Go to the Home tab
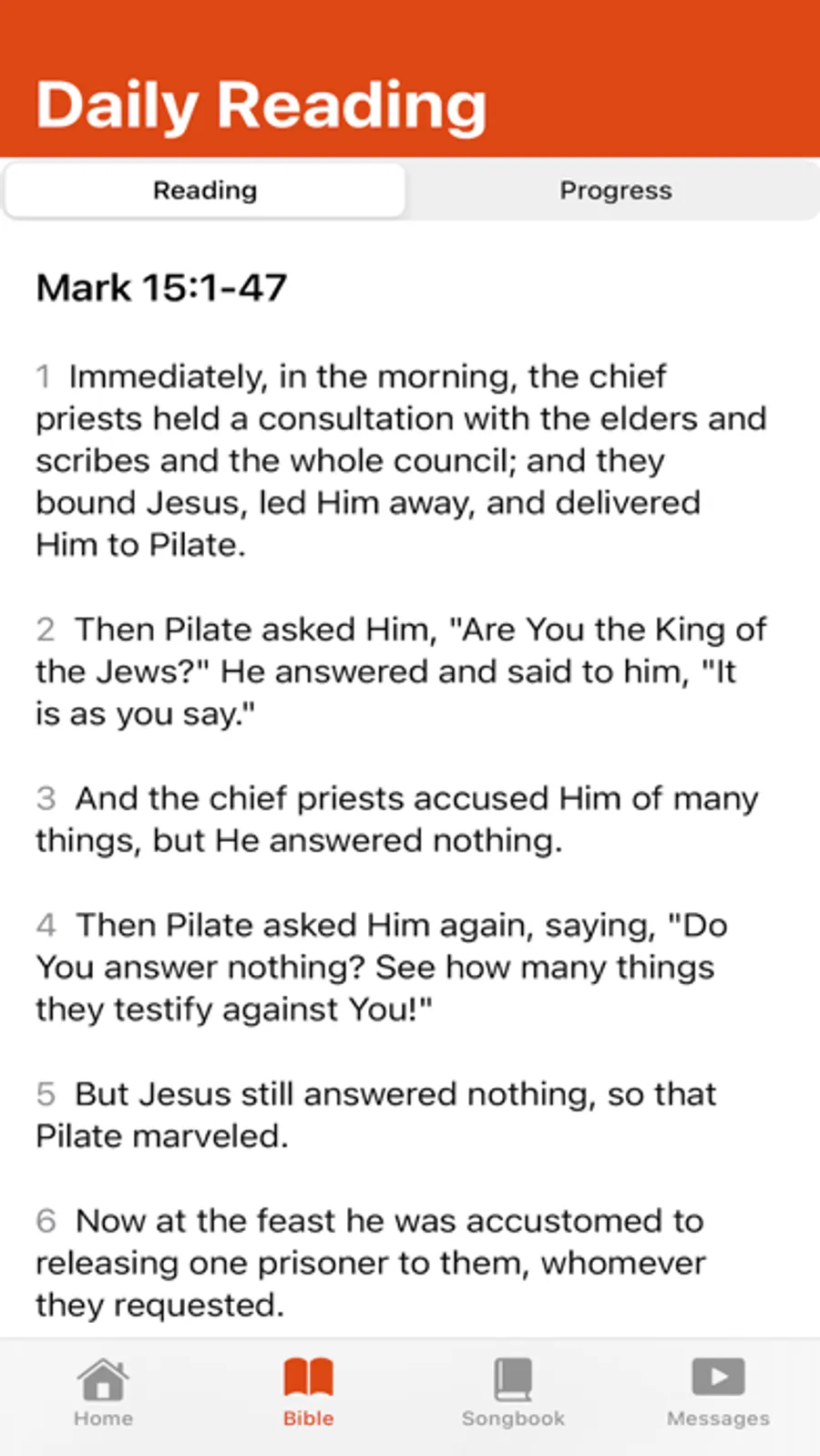Image resolution: width=820 pixels, height=1456 pixels. [x=103, y=1392]
